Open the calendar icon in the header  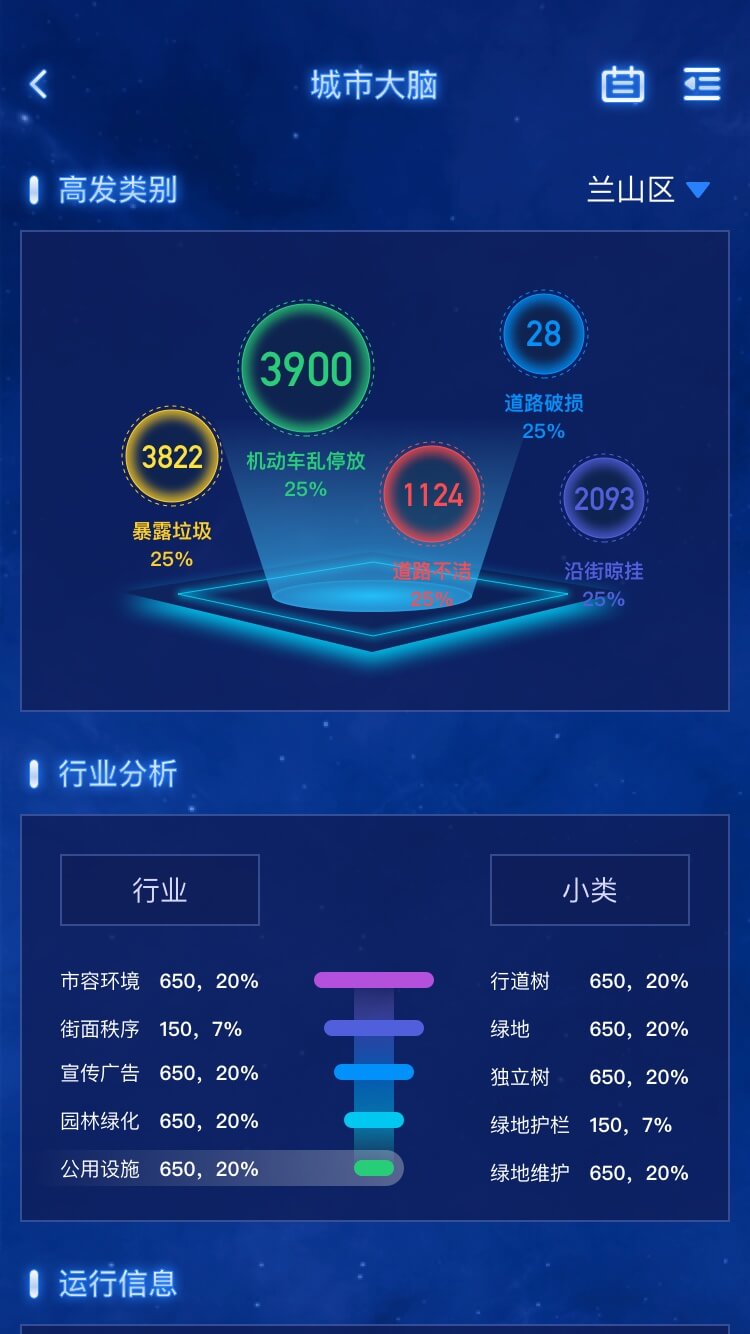(622, 85)
